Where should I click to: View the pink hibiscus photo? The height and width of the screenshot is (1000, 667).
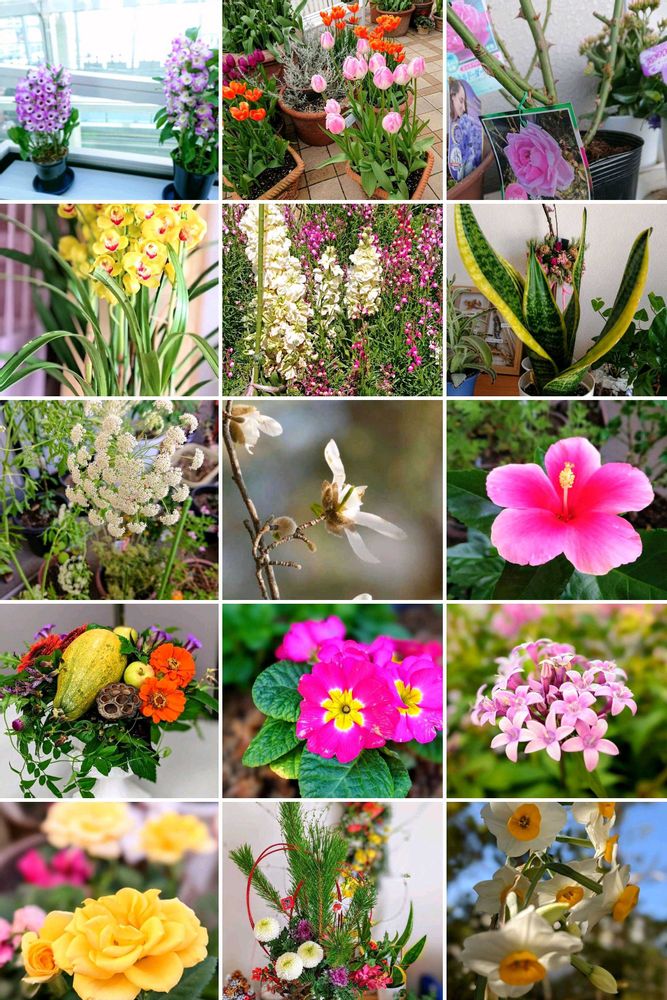(x=557, y=500)
